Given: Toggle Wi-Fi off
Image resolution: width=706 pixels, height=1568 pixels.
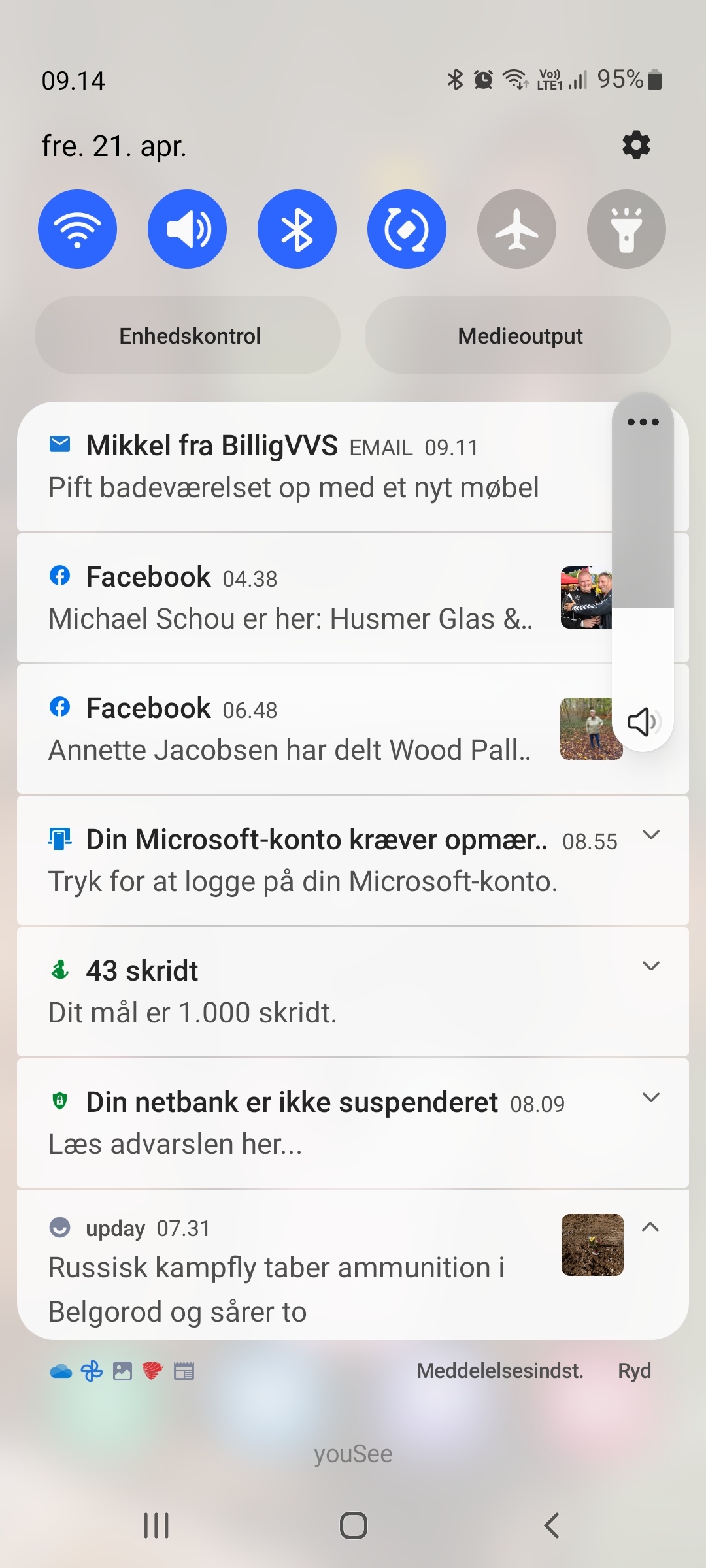Looking at the screenshot, I should [x=77, y=229].
